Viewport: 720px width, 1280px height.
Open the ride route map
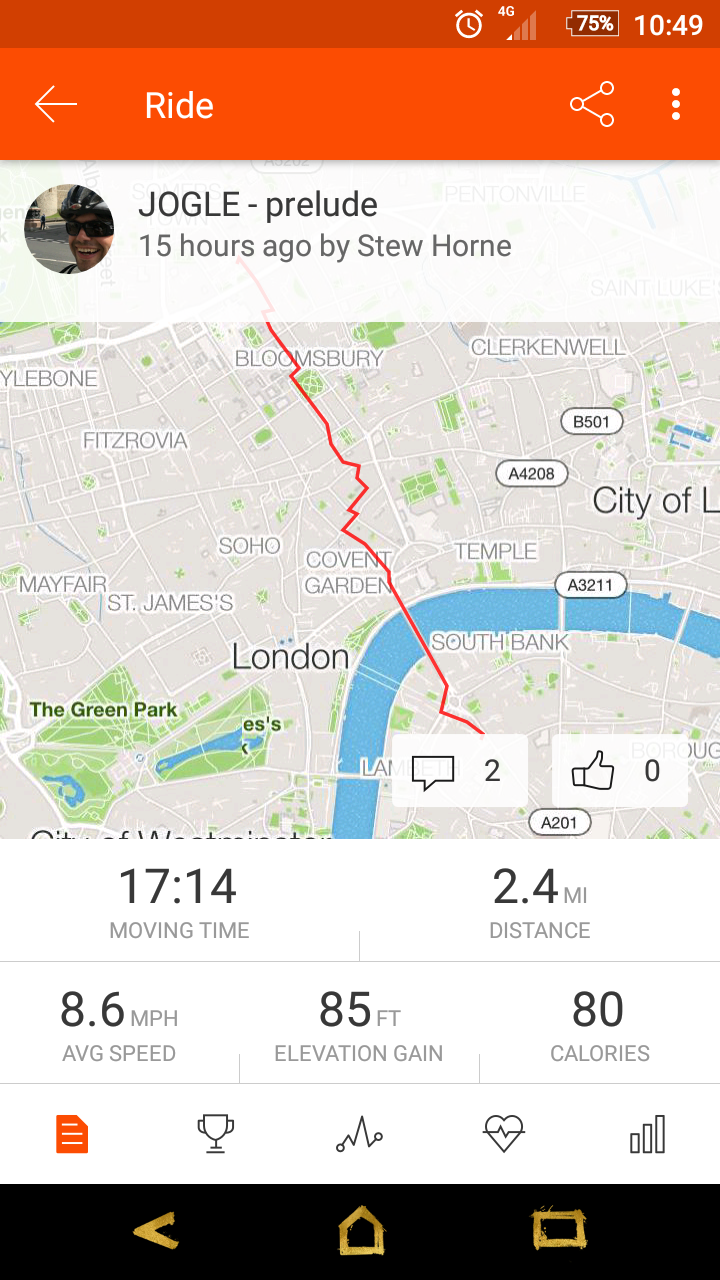coord(360,560)
